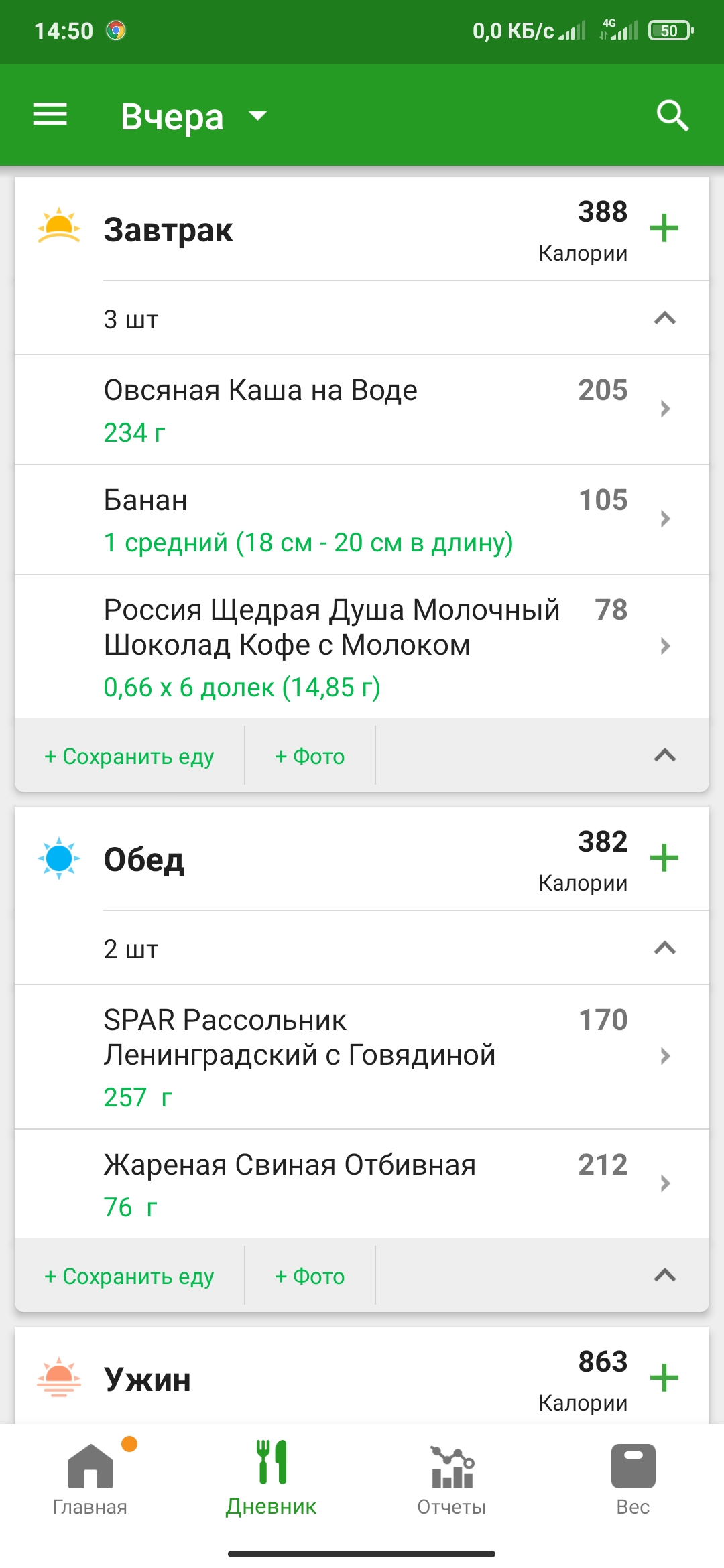Switch to the Главная tab
724x1568 pixels.
[x=90, y=1478]
